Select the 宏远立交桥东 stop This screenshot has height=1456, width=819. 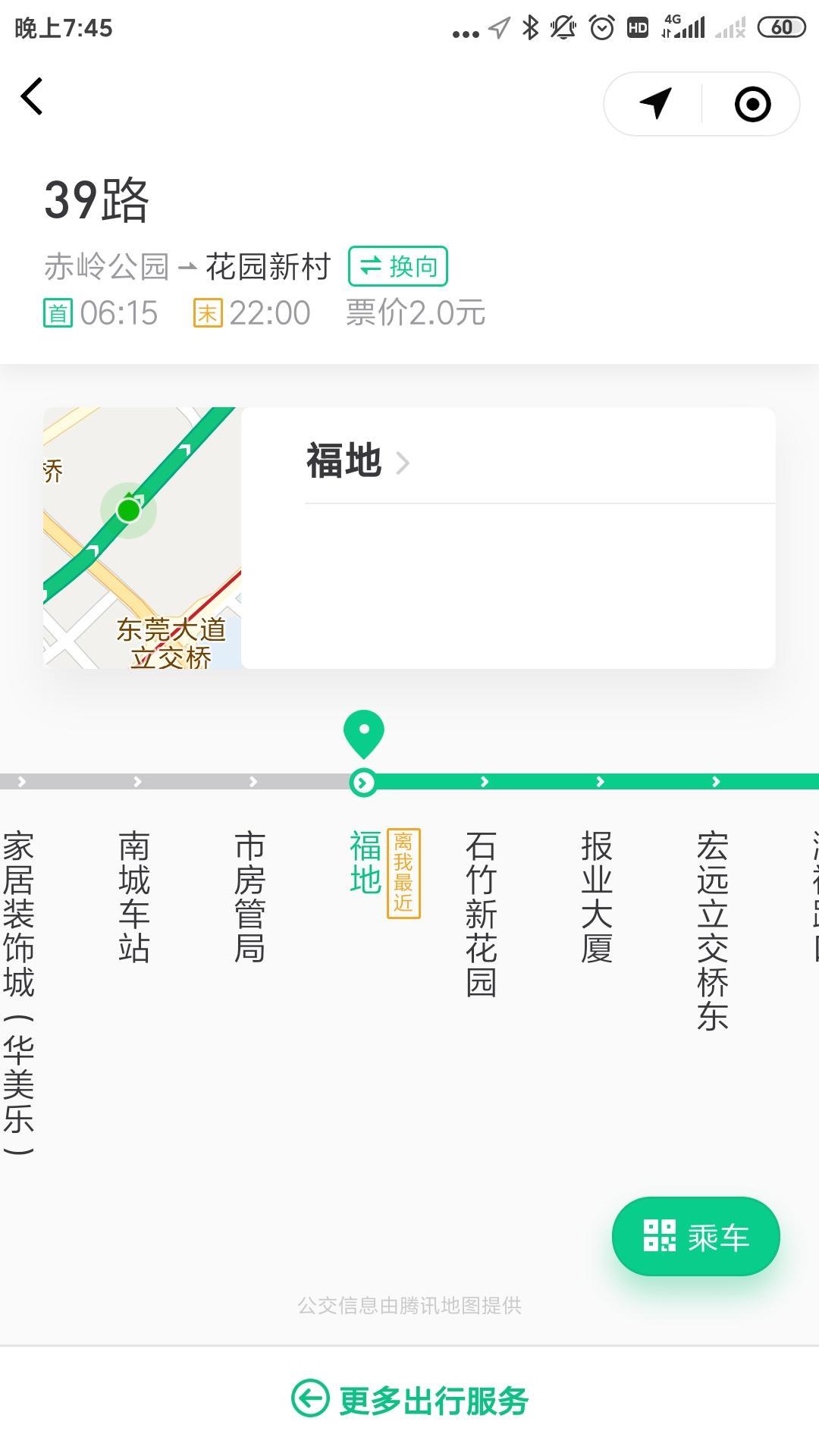point(713,930)
